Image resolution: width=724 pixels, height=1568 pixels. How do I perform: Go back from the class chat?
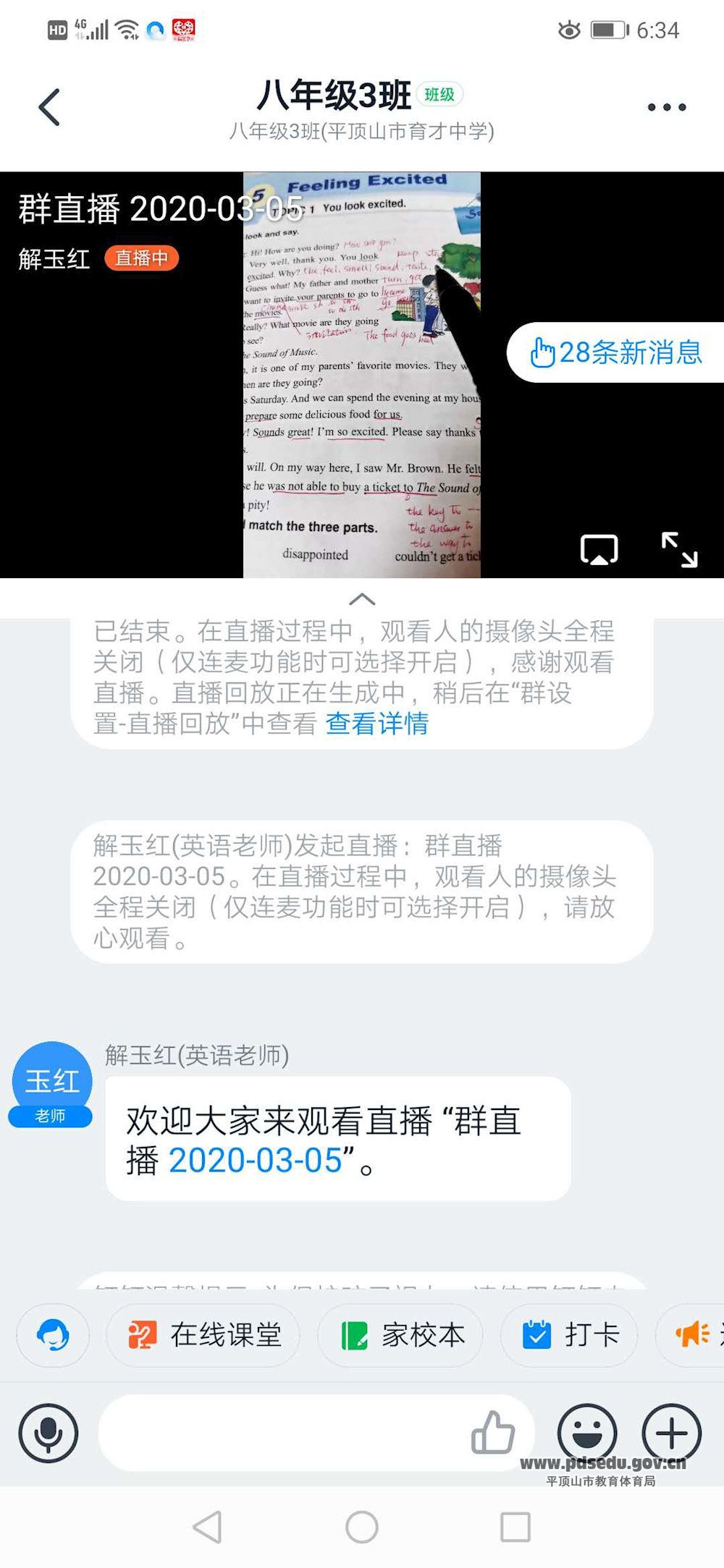coord(49,107)
